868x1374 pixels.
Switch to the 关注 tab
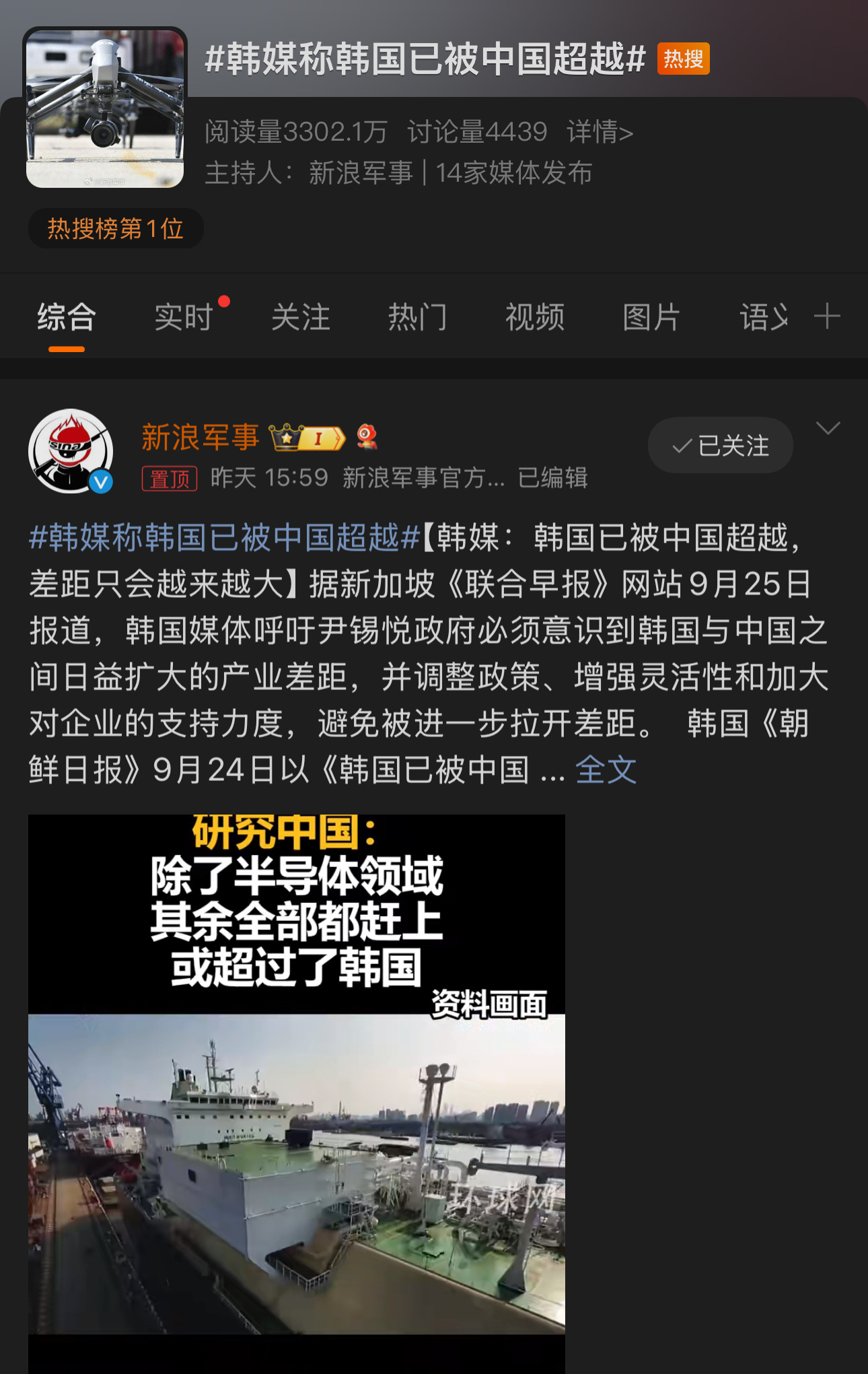[x=301, y=317]
